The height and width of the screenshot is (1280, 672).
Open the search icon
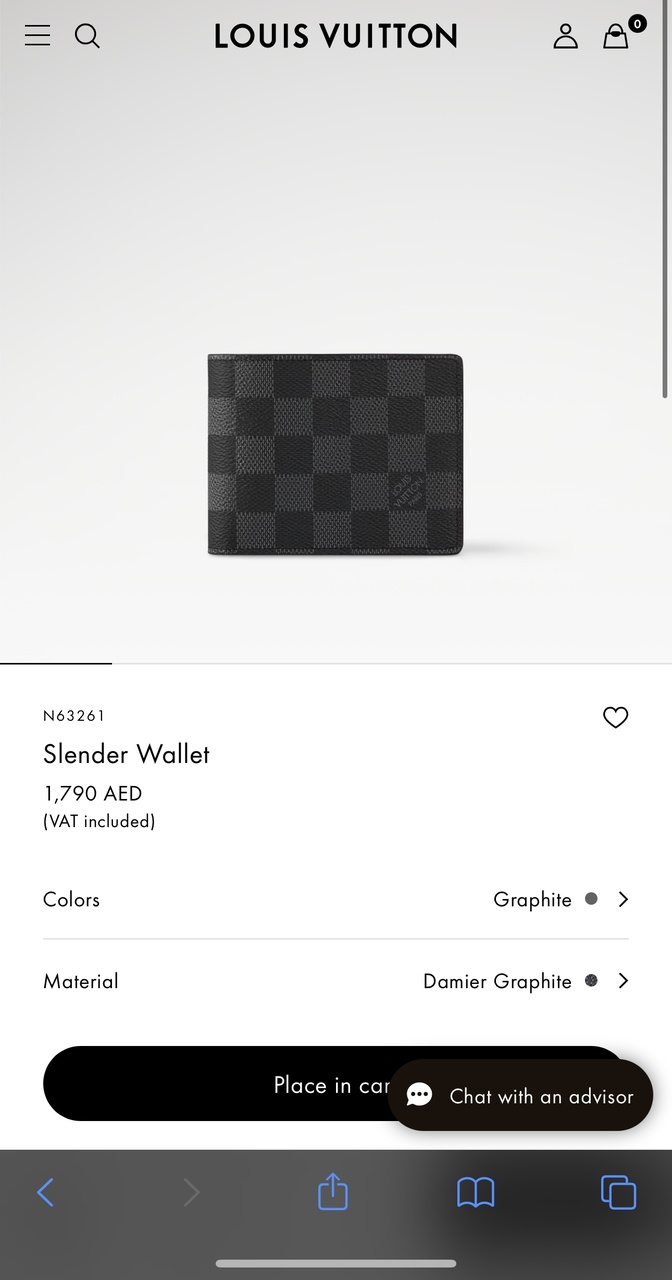88,36
